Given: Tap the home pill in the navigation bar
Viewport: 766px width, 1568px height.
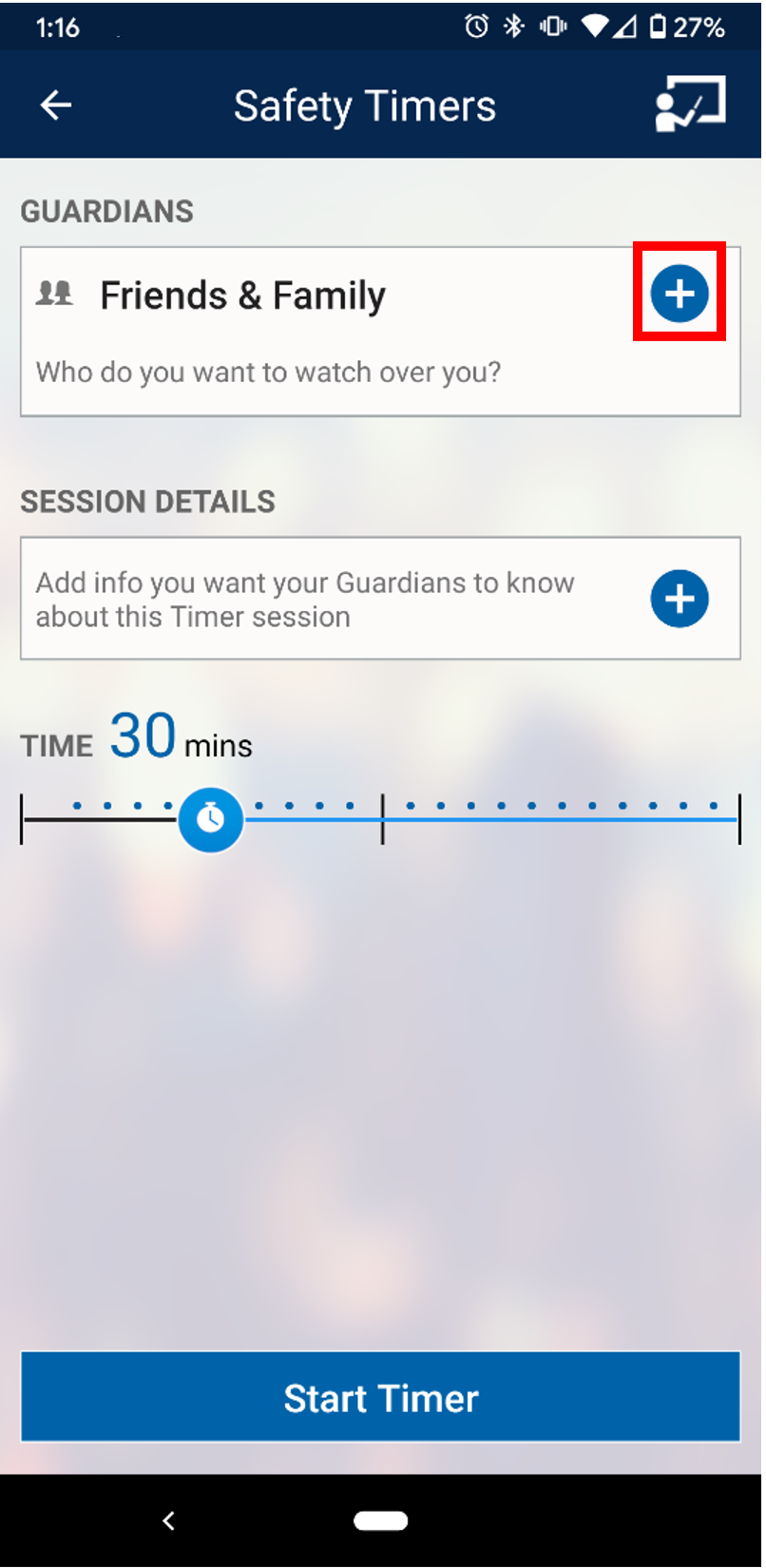Looking at the screenshot, I should tap(380, 1520).
